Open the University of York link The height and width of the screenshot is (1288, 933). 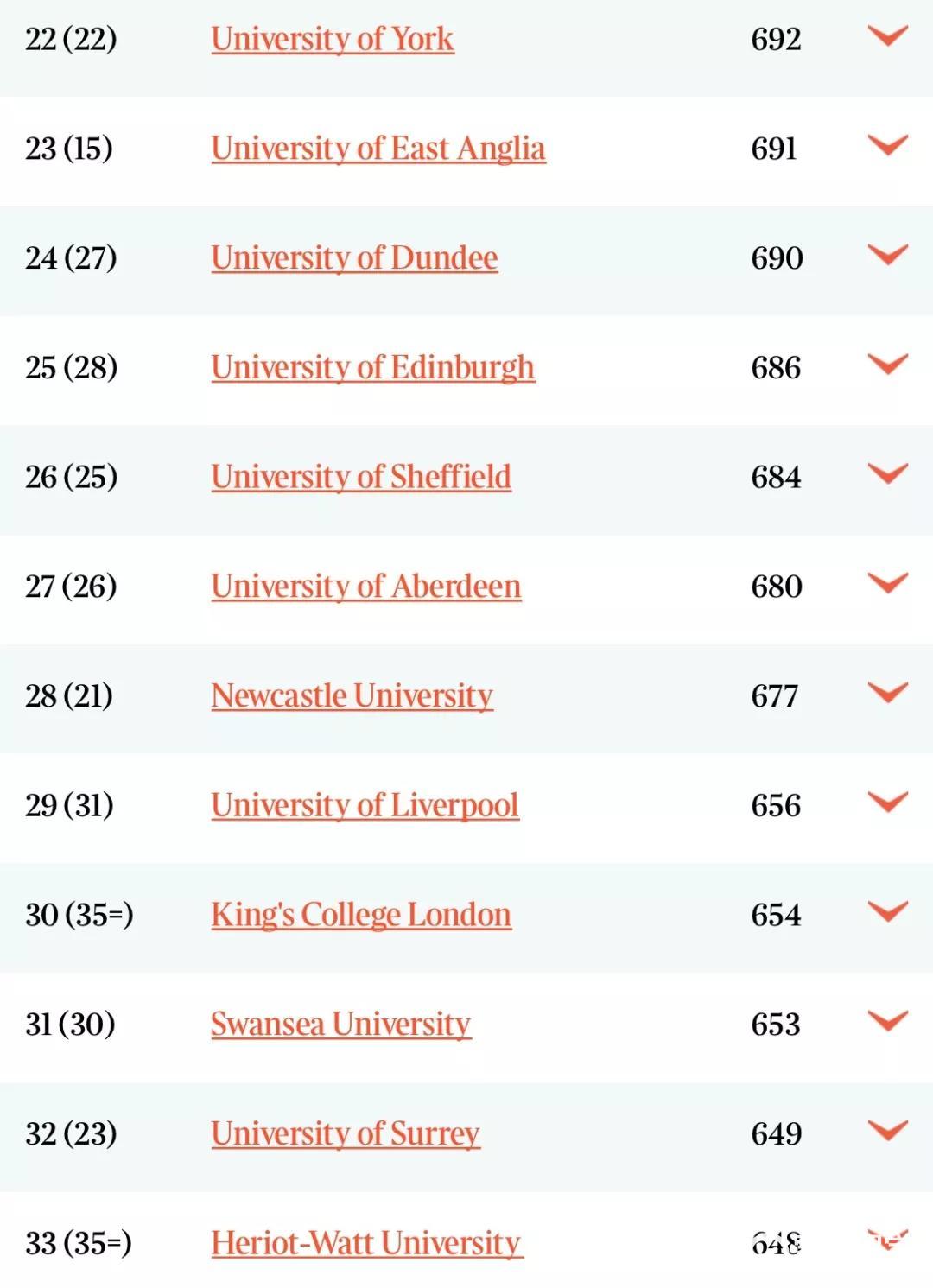tap(332, 39)
